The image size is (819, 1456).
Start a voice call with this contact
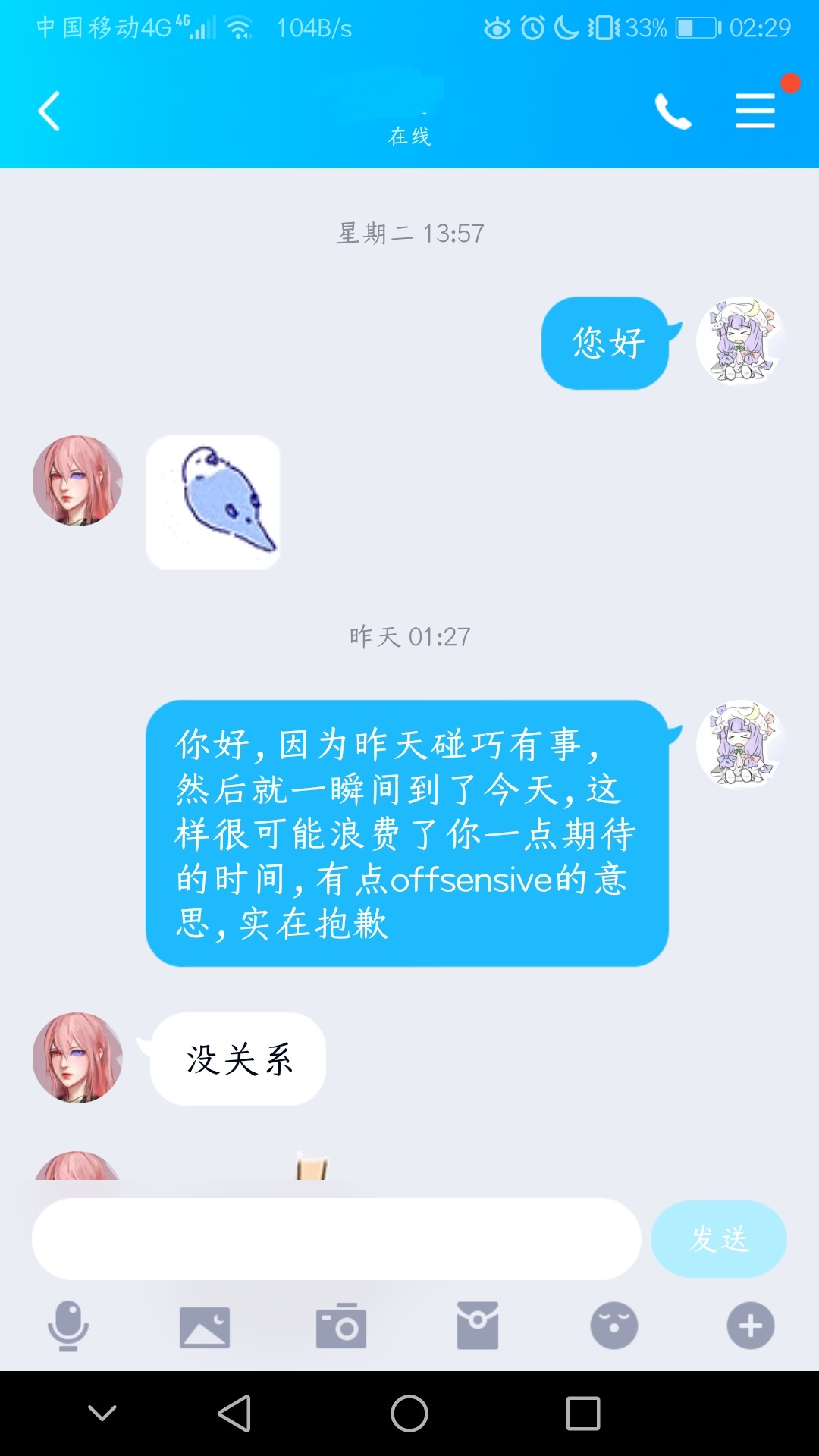coord(673,111)
